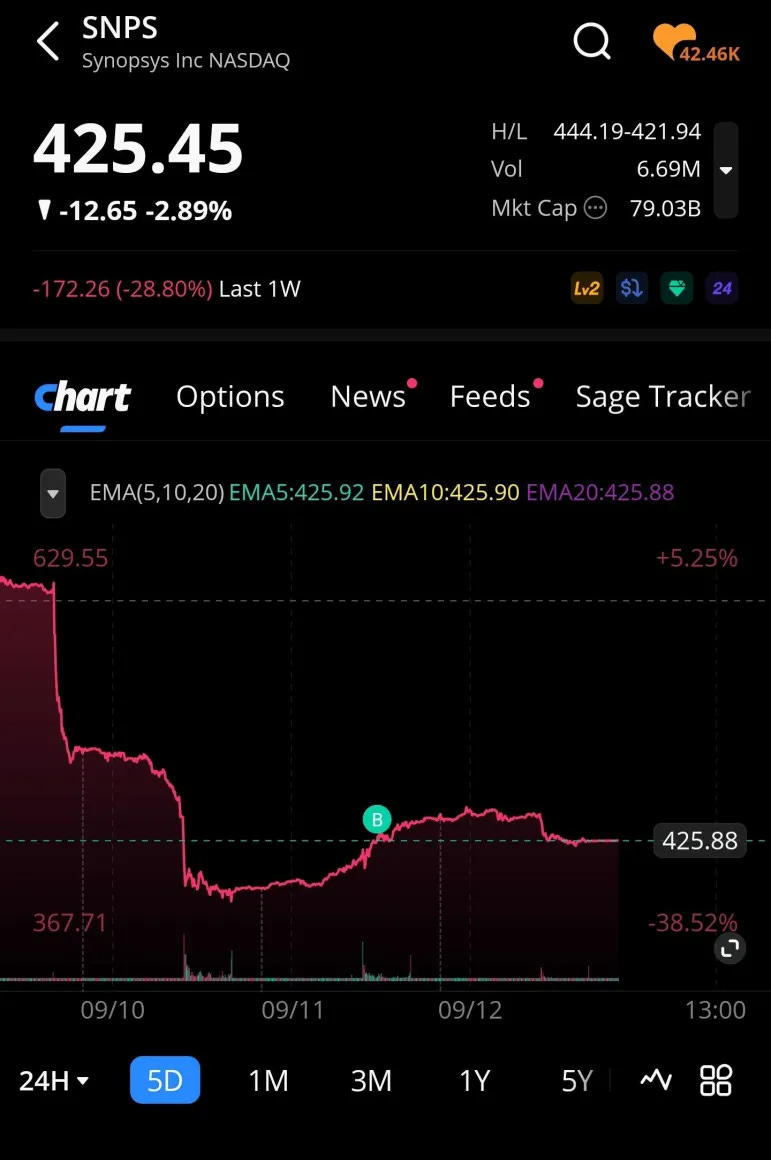Expand the chart to fullscreen
This screenshot has width=771, height=1160.
[x=730, y=948]
